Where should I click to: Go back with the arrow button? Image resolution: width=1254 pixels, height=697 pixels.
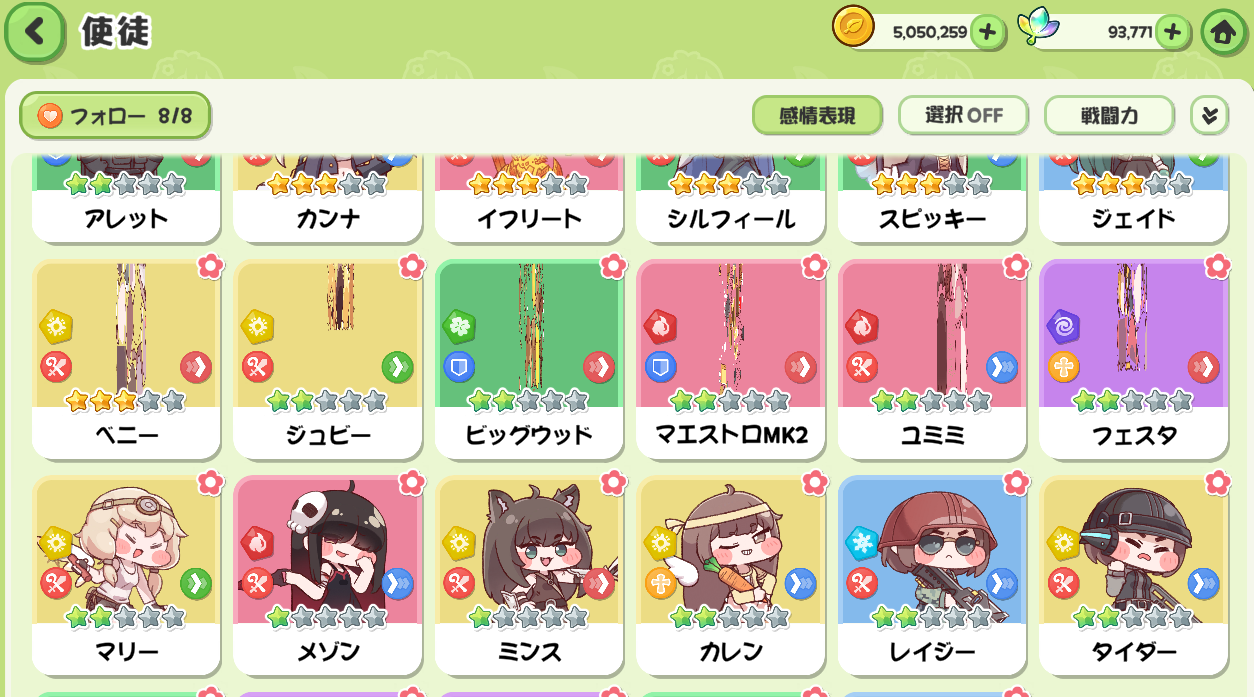tap(34, 31)
